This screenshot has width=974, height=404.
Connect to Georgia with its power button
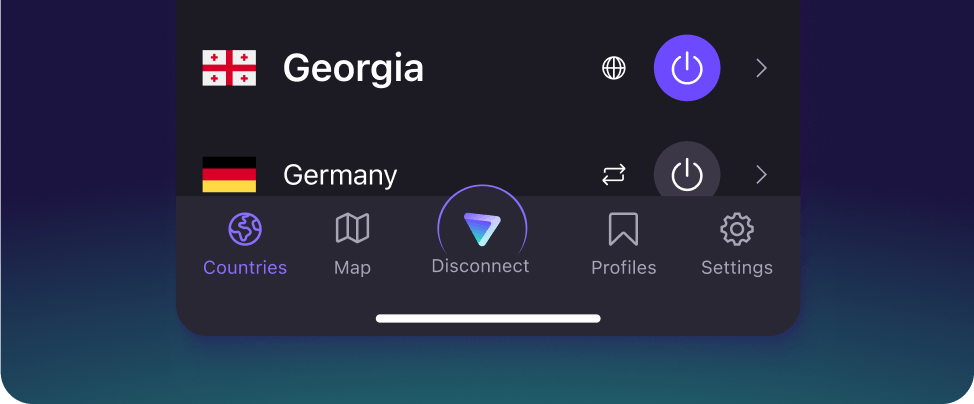click(x=687, y=68)
